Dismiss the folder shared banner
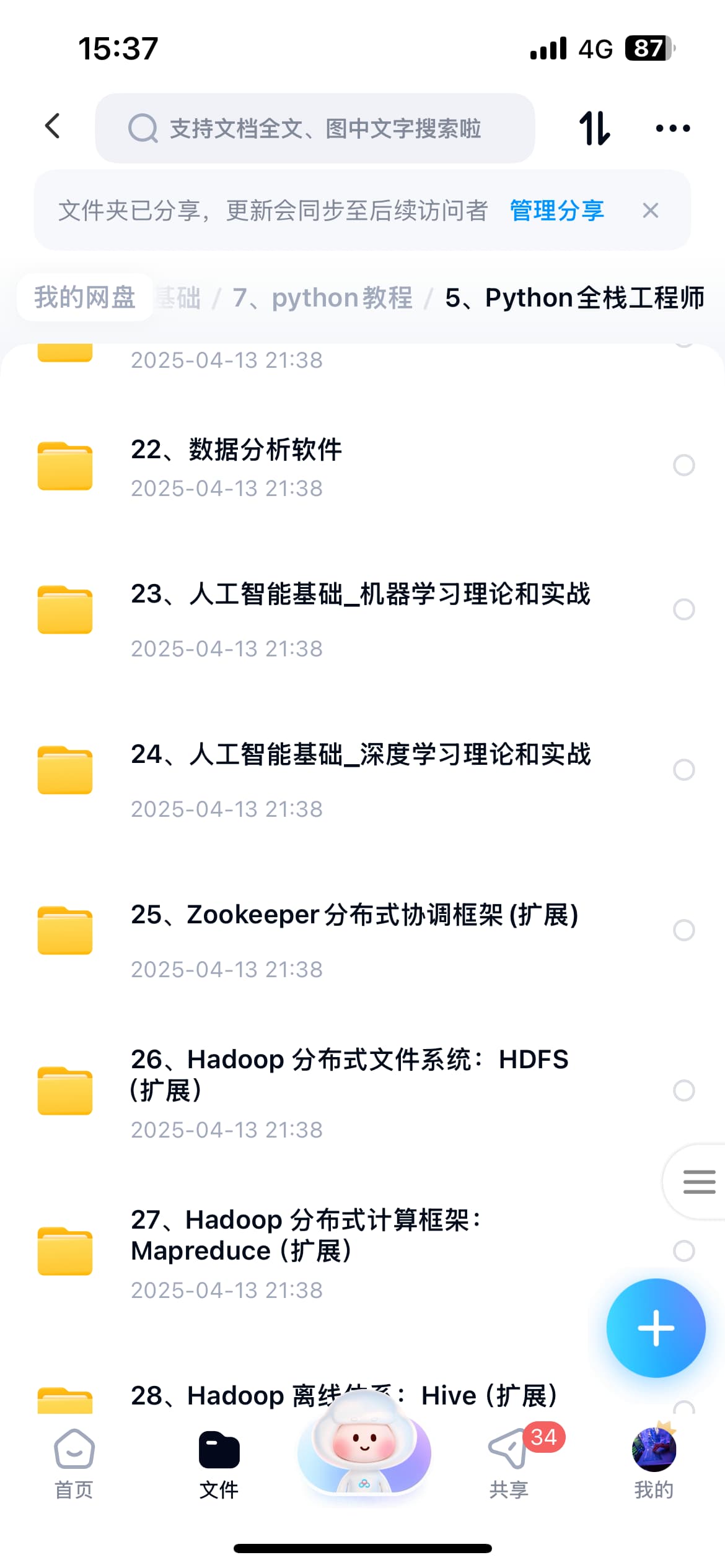The width and height of the screenshot is (725, 1568). click(x=650, y=211)
